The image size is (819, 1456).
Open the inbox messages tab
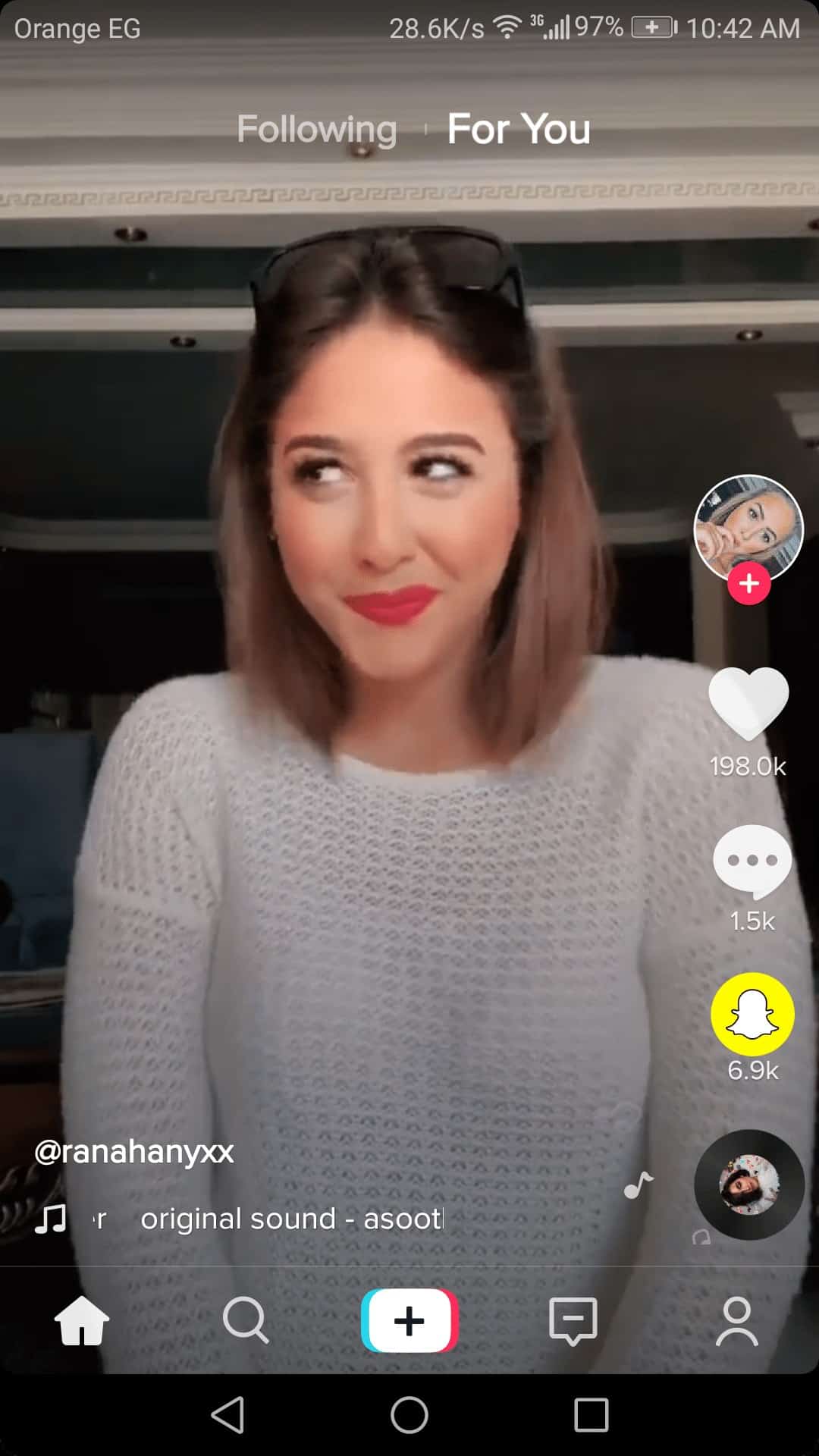click(x=573, y=1320)
